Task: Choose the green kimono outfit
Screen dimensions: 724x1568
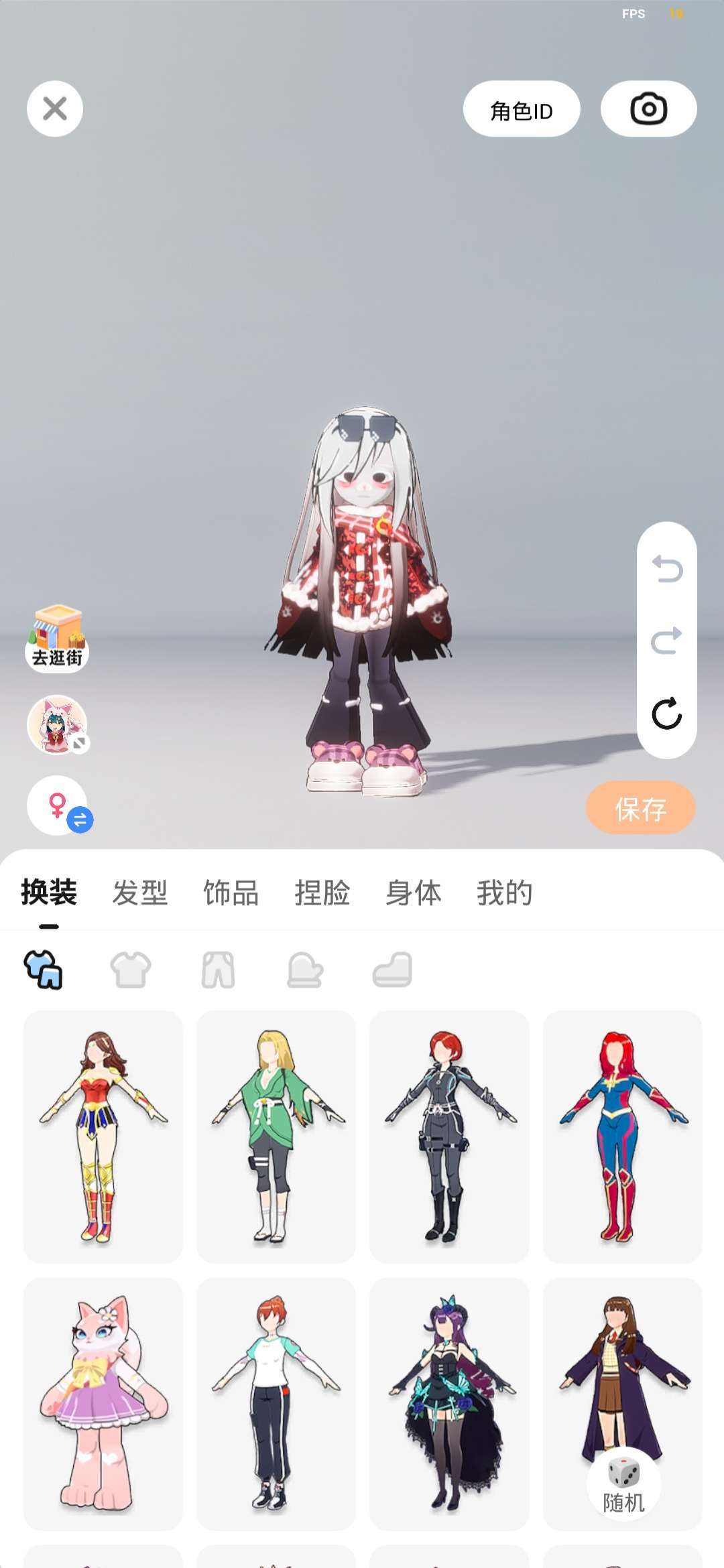Action: coord(276,1136)
